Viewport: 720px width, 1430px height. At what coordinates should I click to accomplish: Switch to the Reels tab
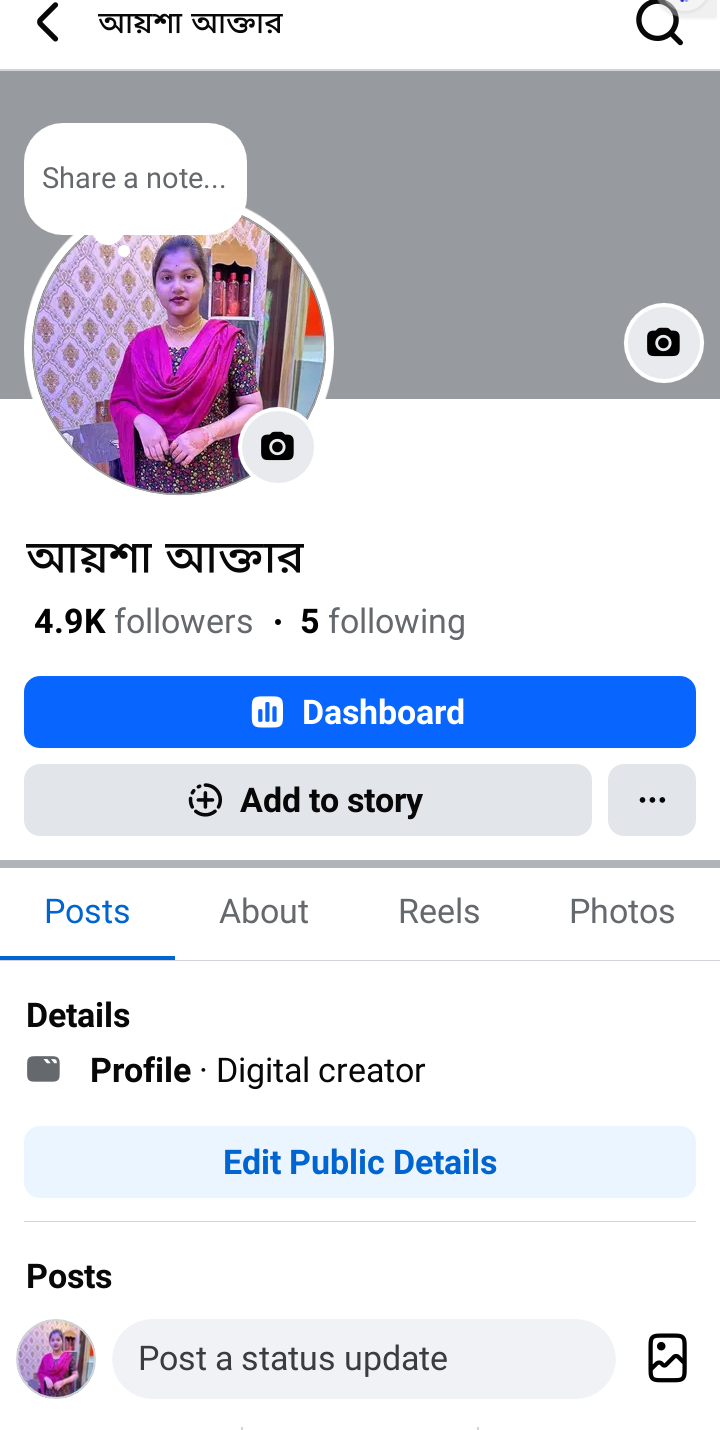point(439,911)
